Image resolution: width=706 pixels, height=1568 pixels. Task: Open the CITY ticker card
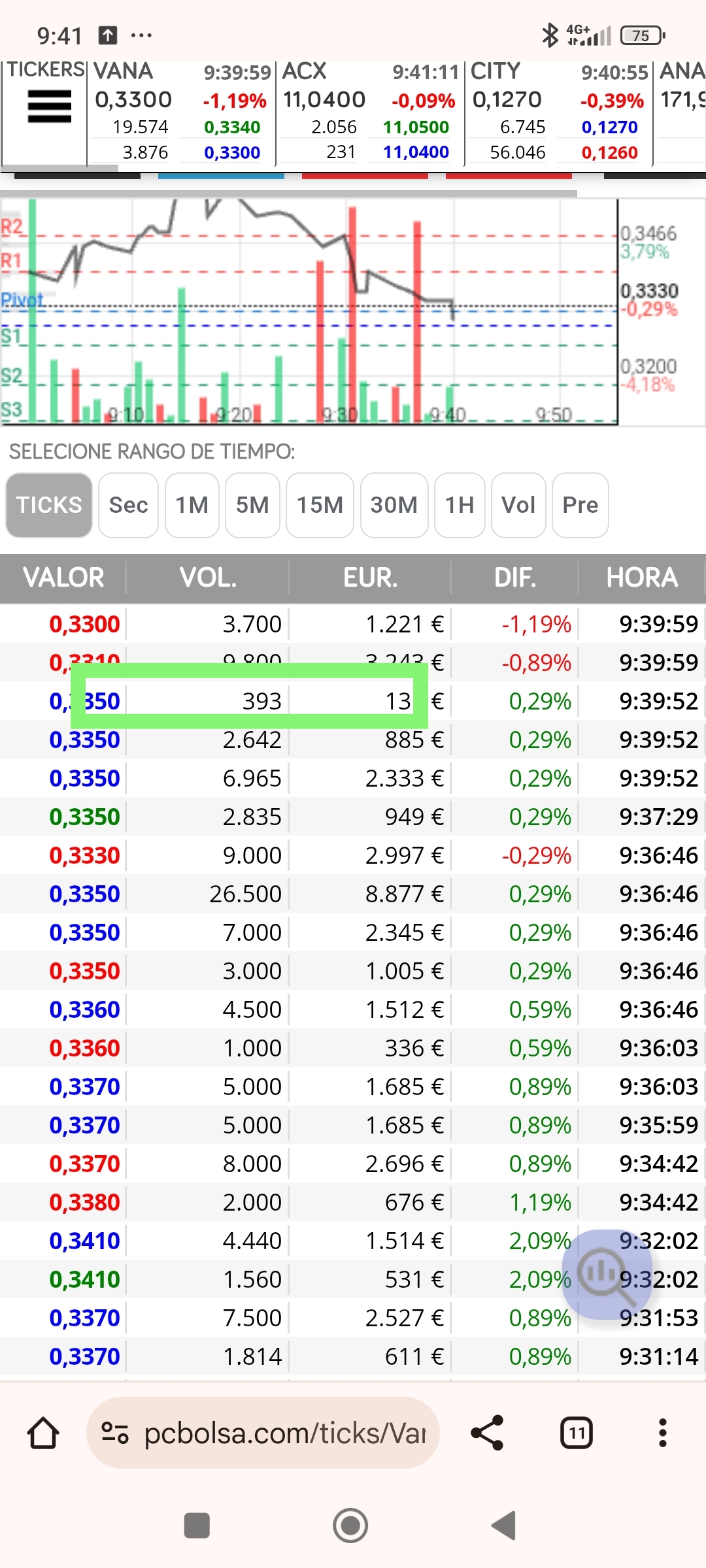(x=560, y=114)
